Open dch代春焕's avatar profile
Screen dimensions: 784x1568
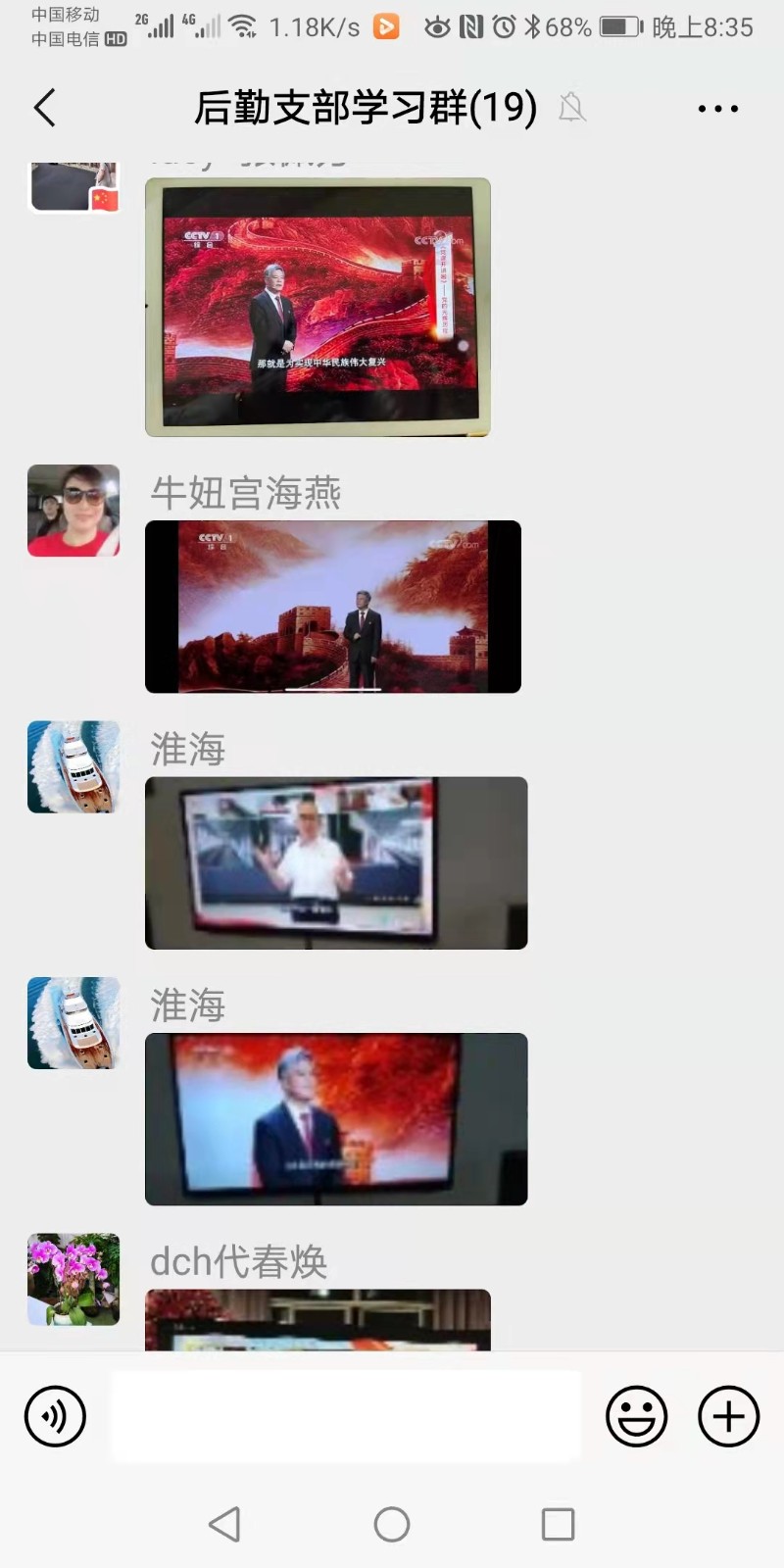coord(73,1279)
